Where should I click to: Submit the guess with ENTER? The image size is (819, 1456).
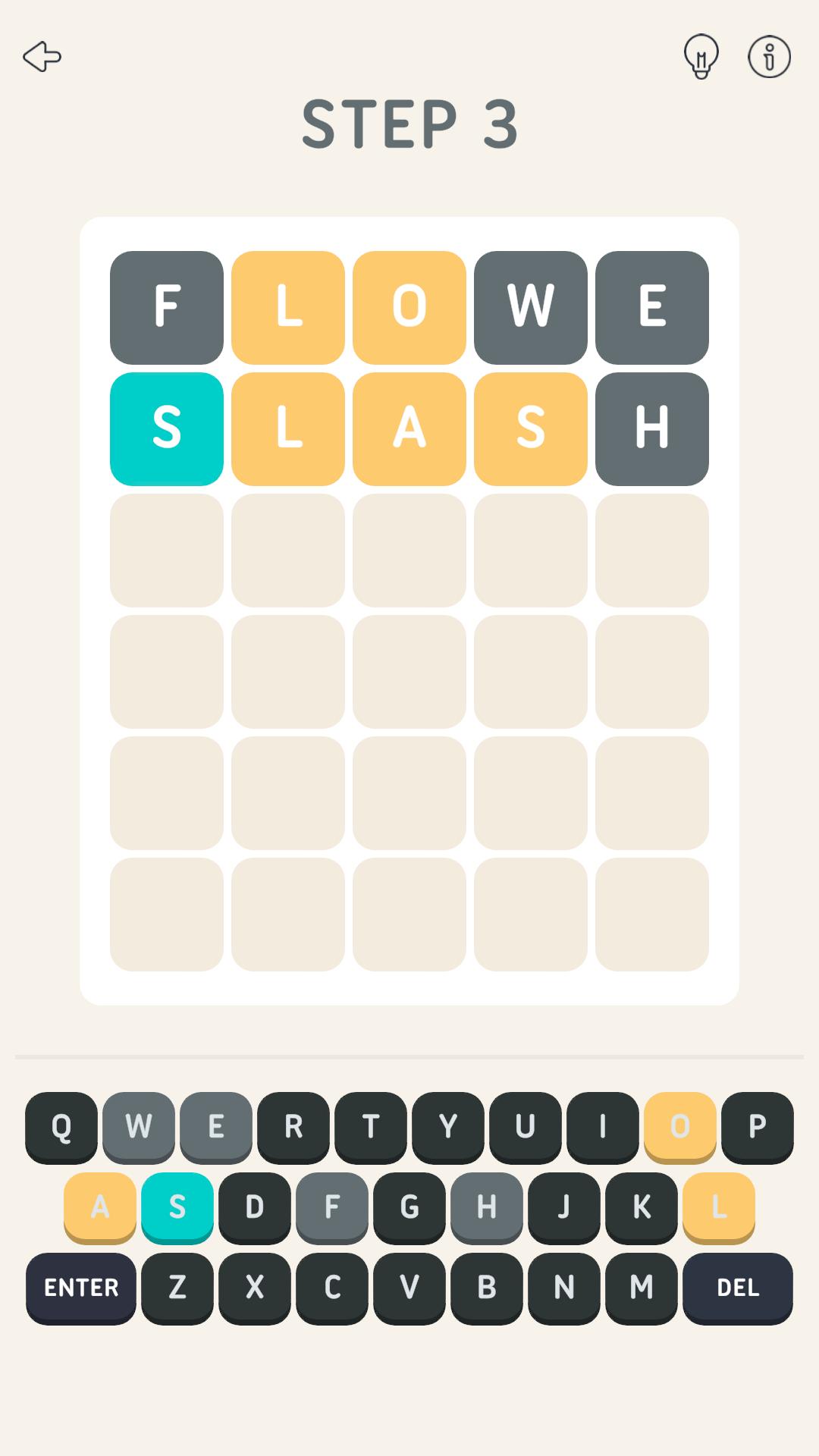81,1287
